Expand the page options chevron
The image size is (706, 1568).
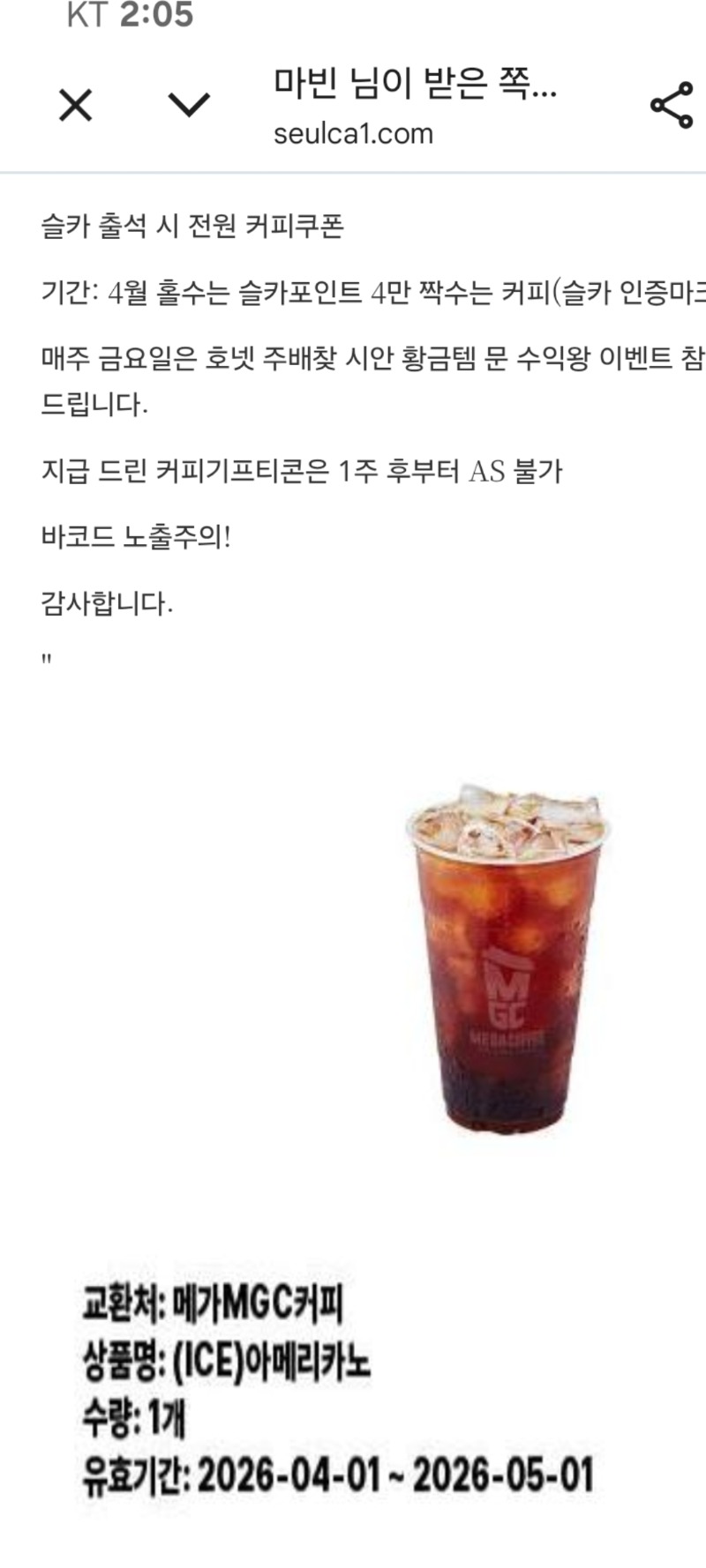coord(189,106)
